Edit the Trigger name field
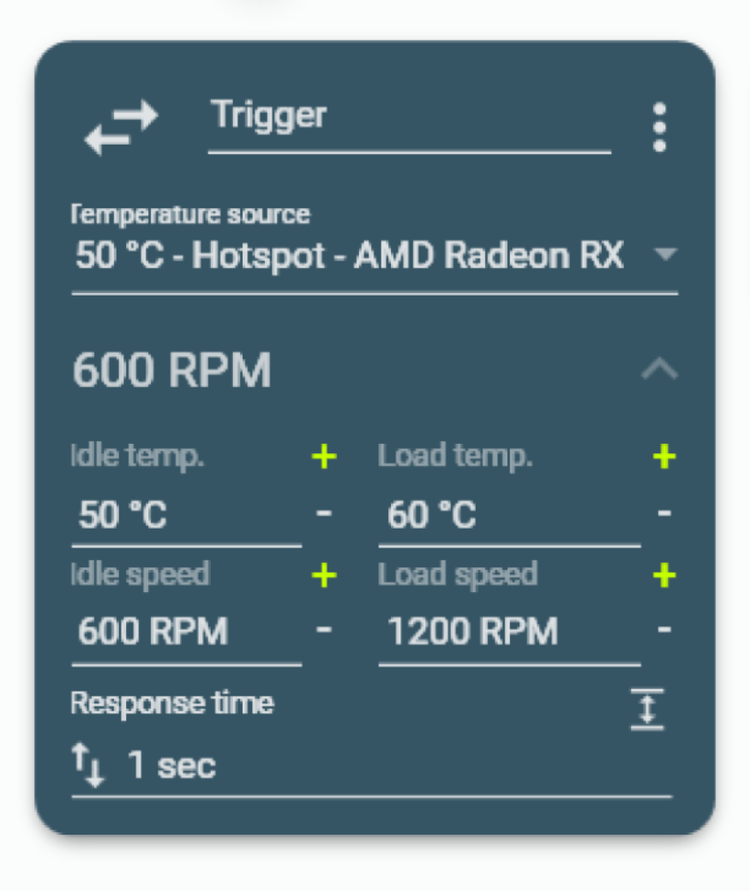The height and width of the screenshot is (891, 750). point(408,118)
